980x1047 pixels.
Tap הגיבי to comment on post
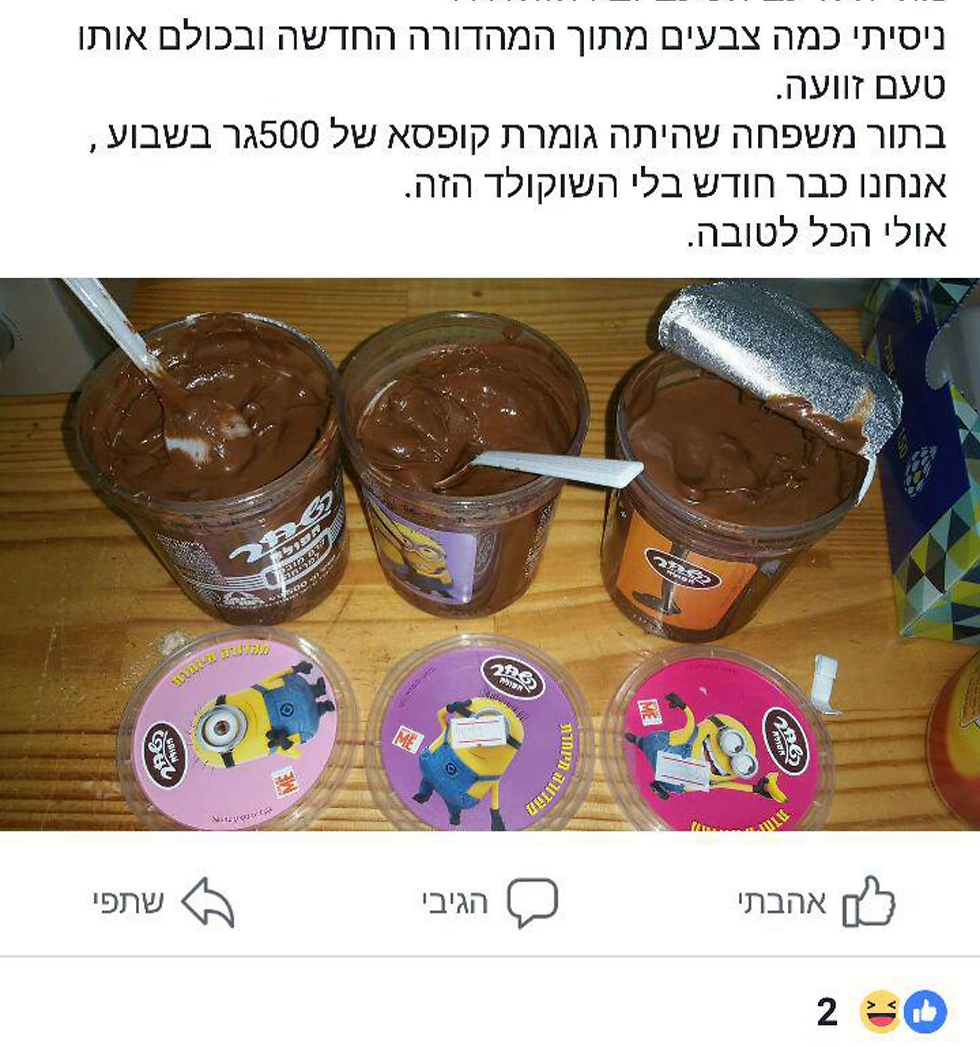(489, 903)
